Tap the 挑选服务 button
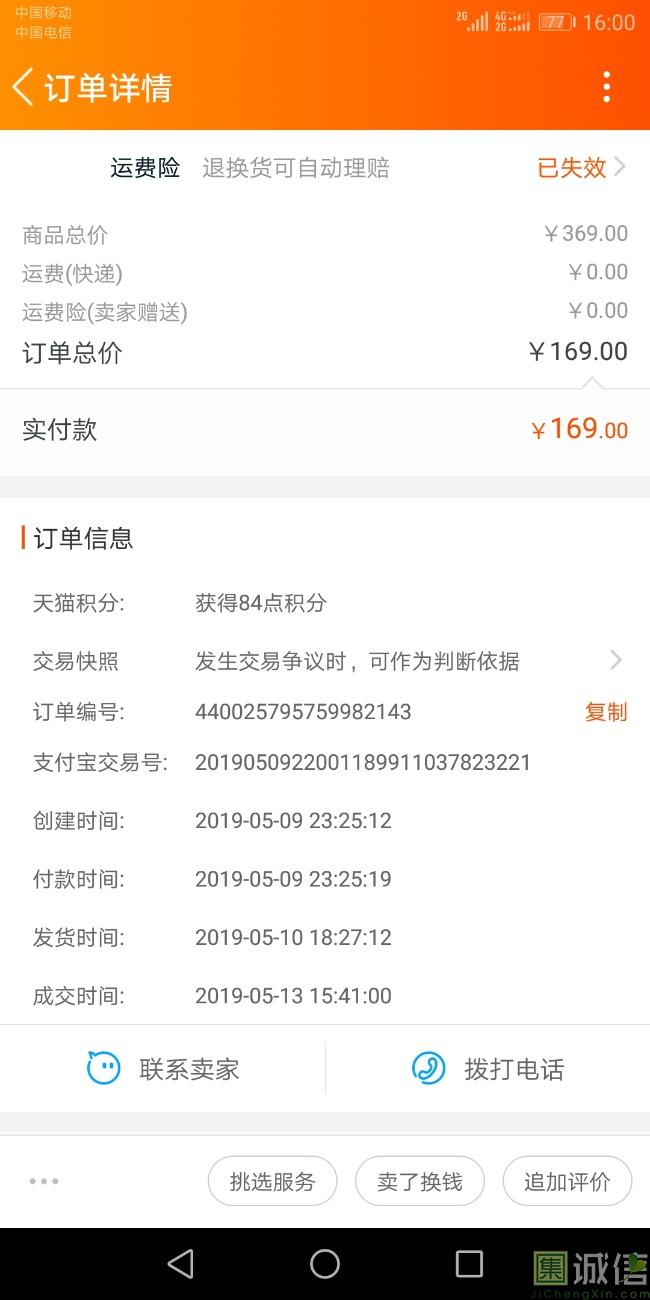This screenshot has width=650, height=1300. click(x=273, y=1181)
